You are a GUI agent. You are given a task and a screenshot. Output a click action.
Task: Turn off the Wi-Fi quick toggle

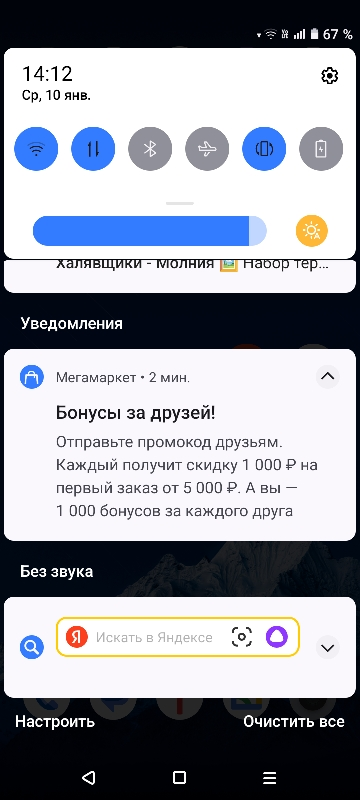coord(36,149)
